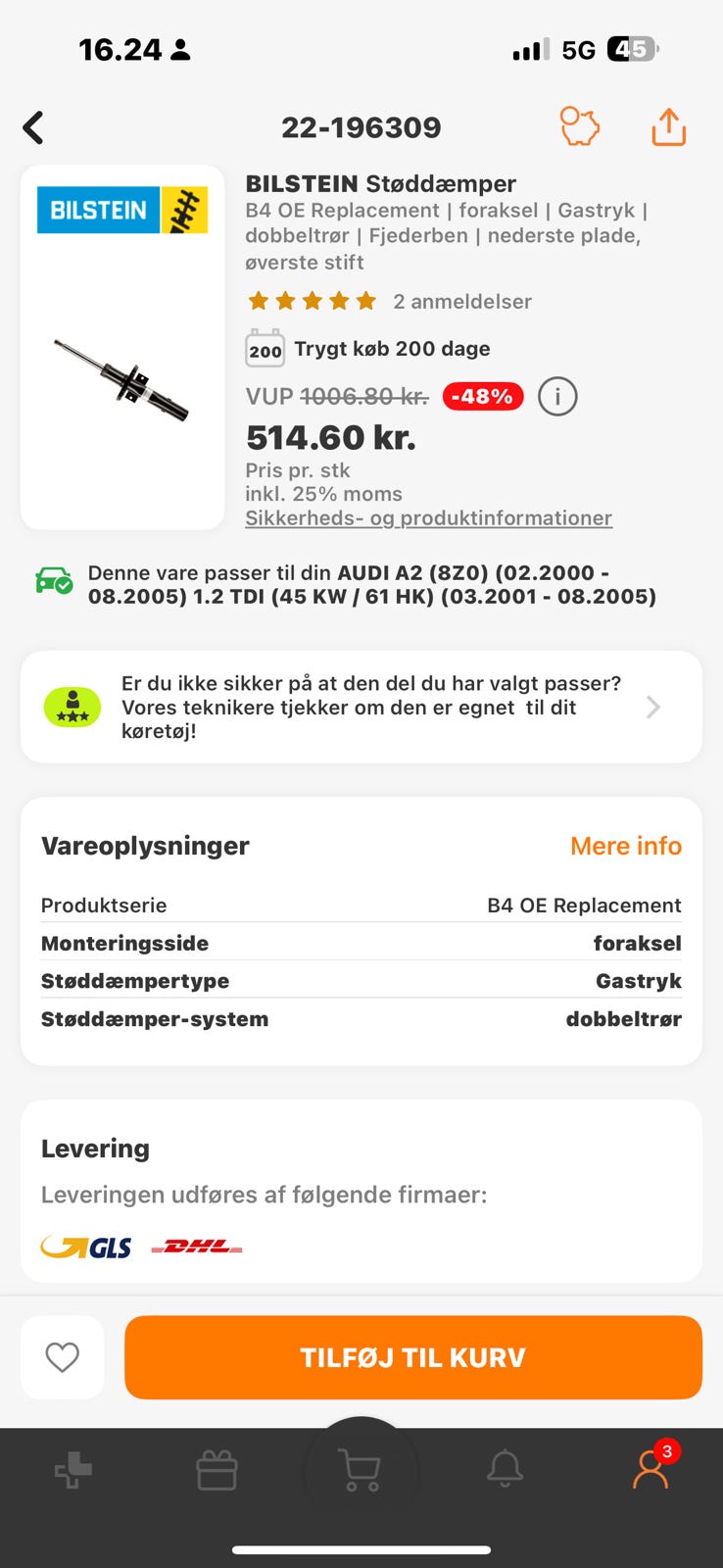Open the shopping cart icon
The image size is (723, 1568).
361,1467
